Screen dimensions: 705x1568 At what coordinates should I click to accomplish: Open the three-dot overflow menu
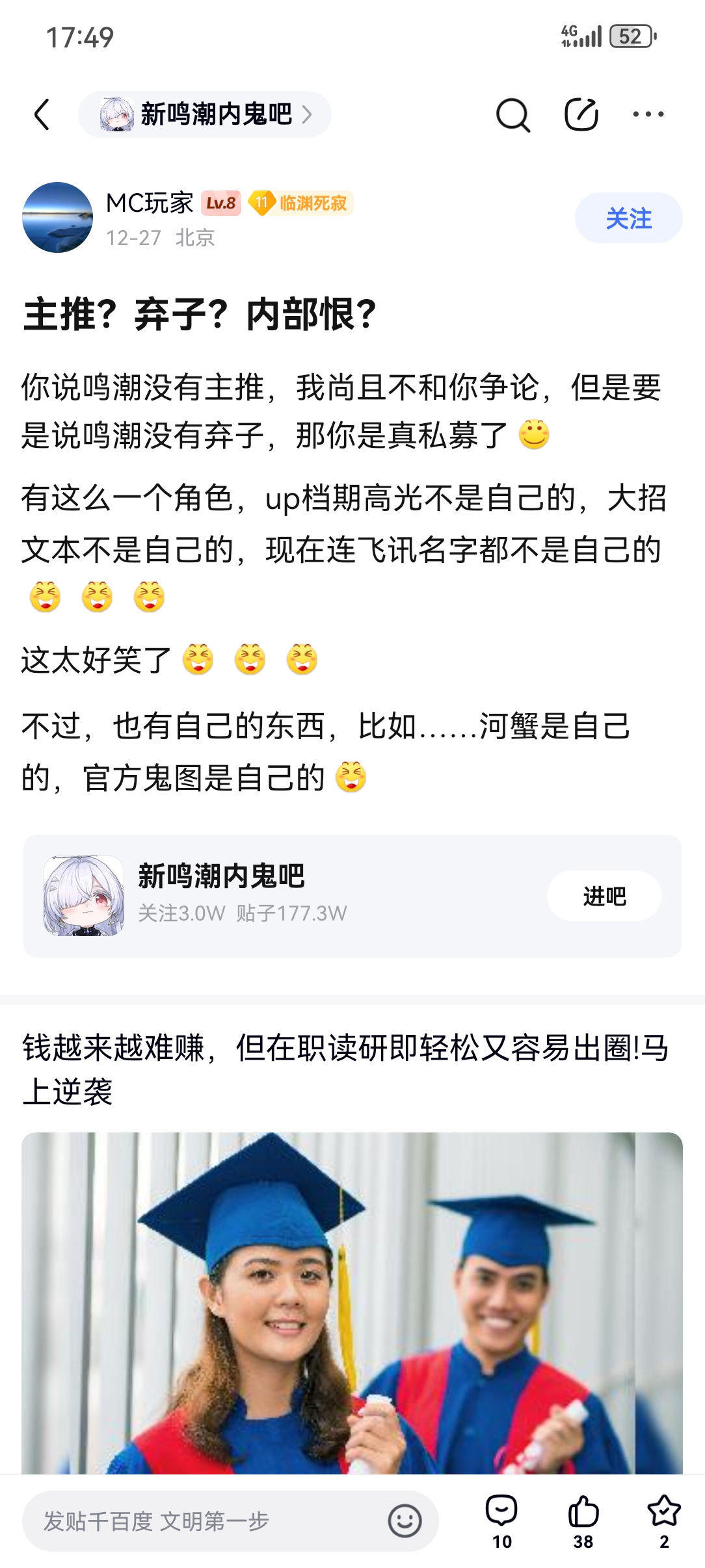pos(648,115)
